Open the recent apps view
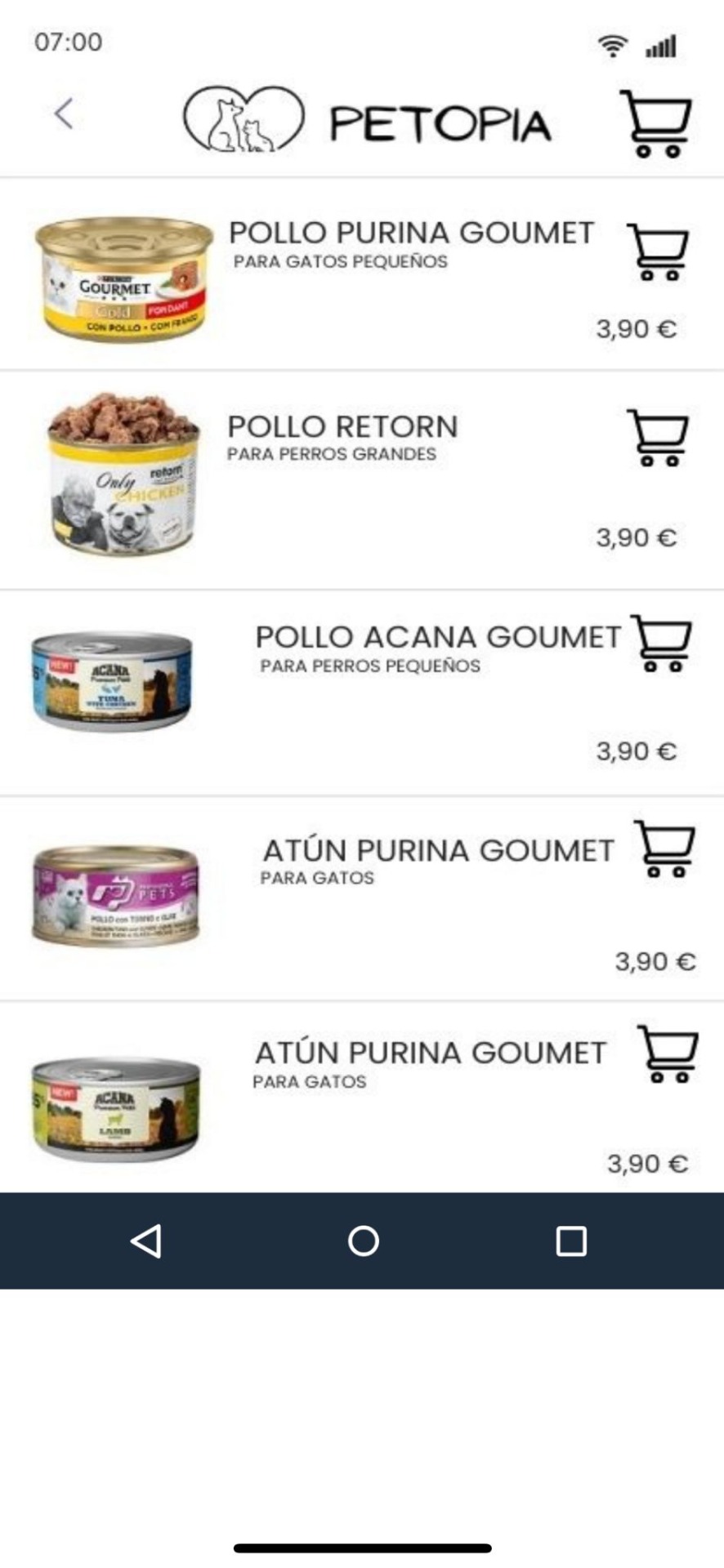The image size is (724, 1568). [571, 1241]
